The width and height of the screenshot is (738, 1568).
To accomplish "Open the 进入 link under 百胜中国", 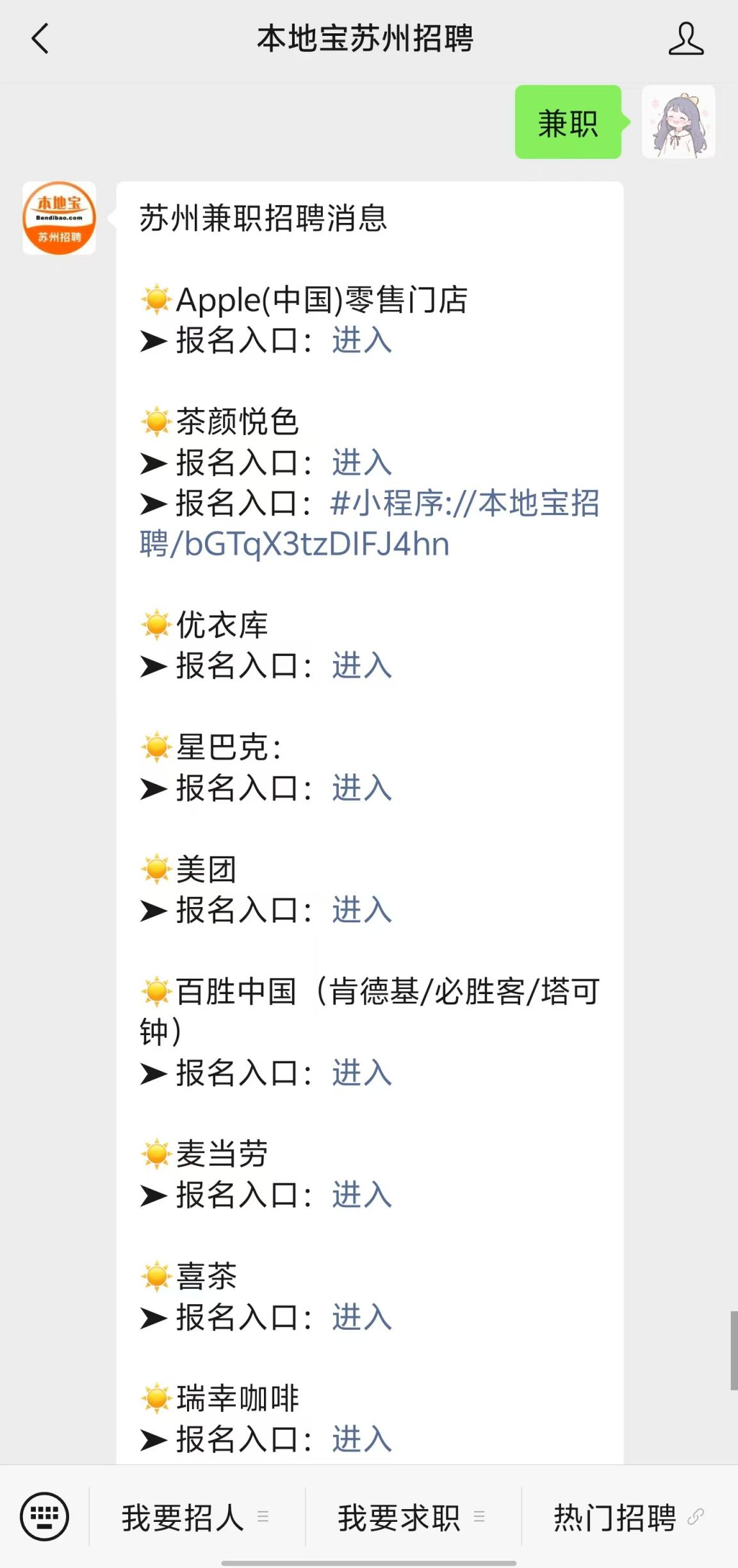I will point(362,1073).
